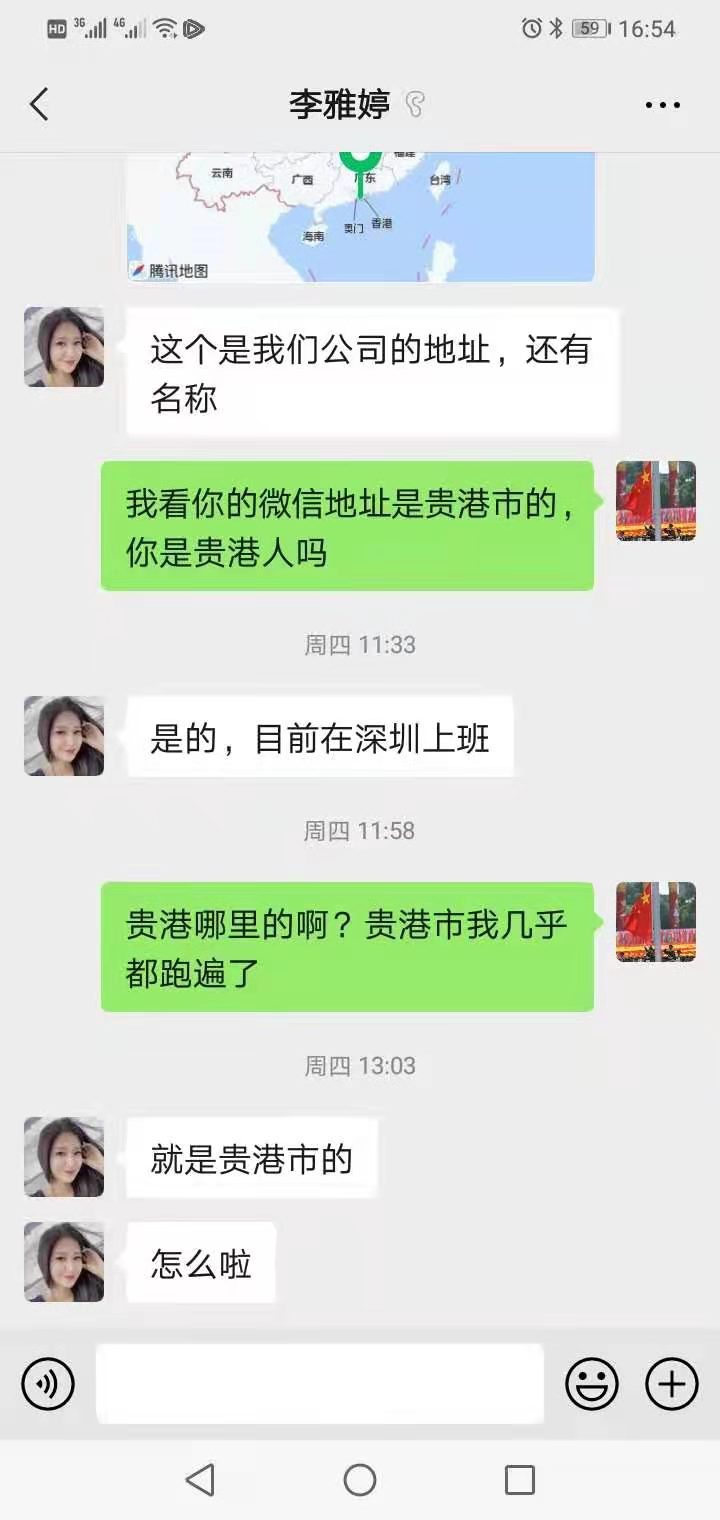The width and height of the screenshot is (720, 1520).
Task: Open recent apps from navigation bar
Action: point(520,1480)
